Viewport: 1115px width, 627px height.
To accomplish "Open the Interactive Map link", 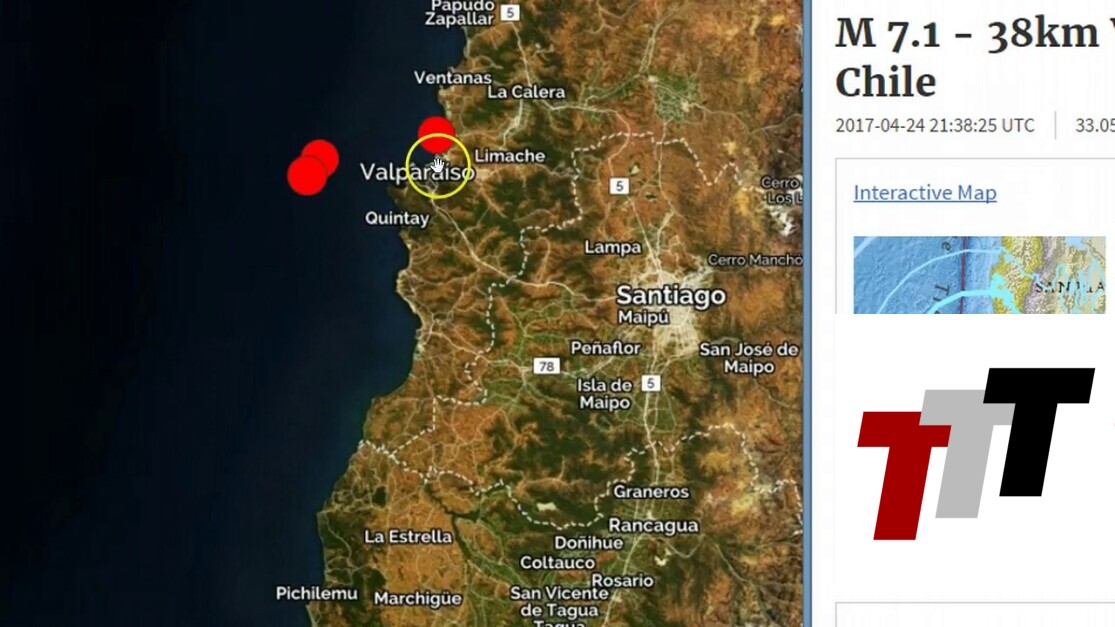I will (x=924, y=193).
